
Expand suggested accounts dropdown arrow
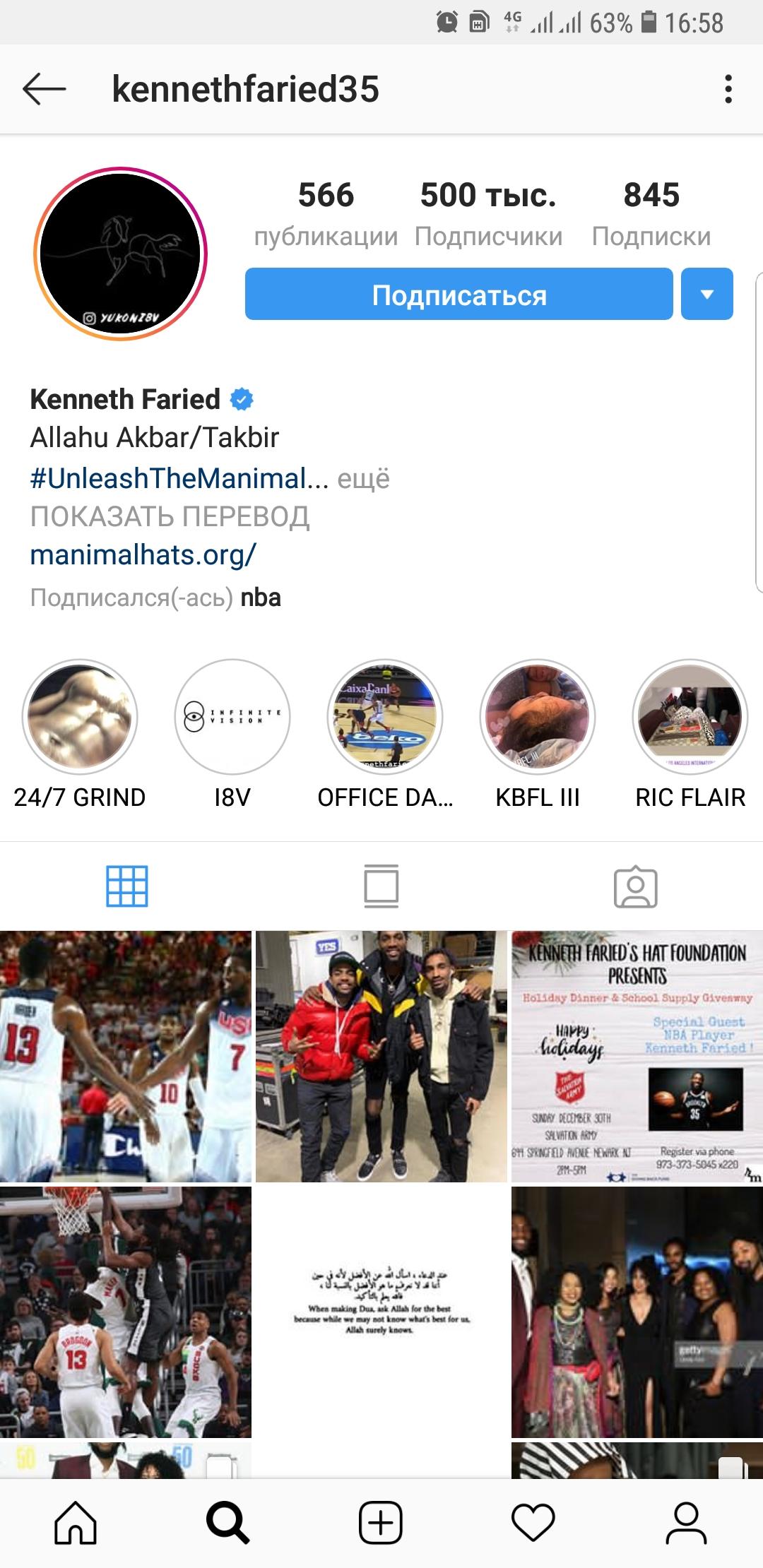(x=706, y=294)
